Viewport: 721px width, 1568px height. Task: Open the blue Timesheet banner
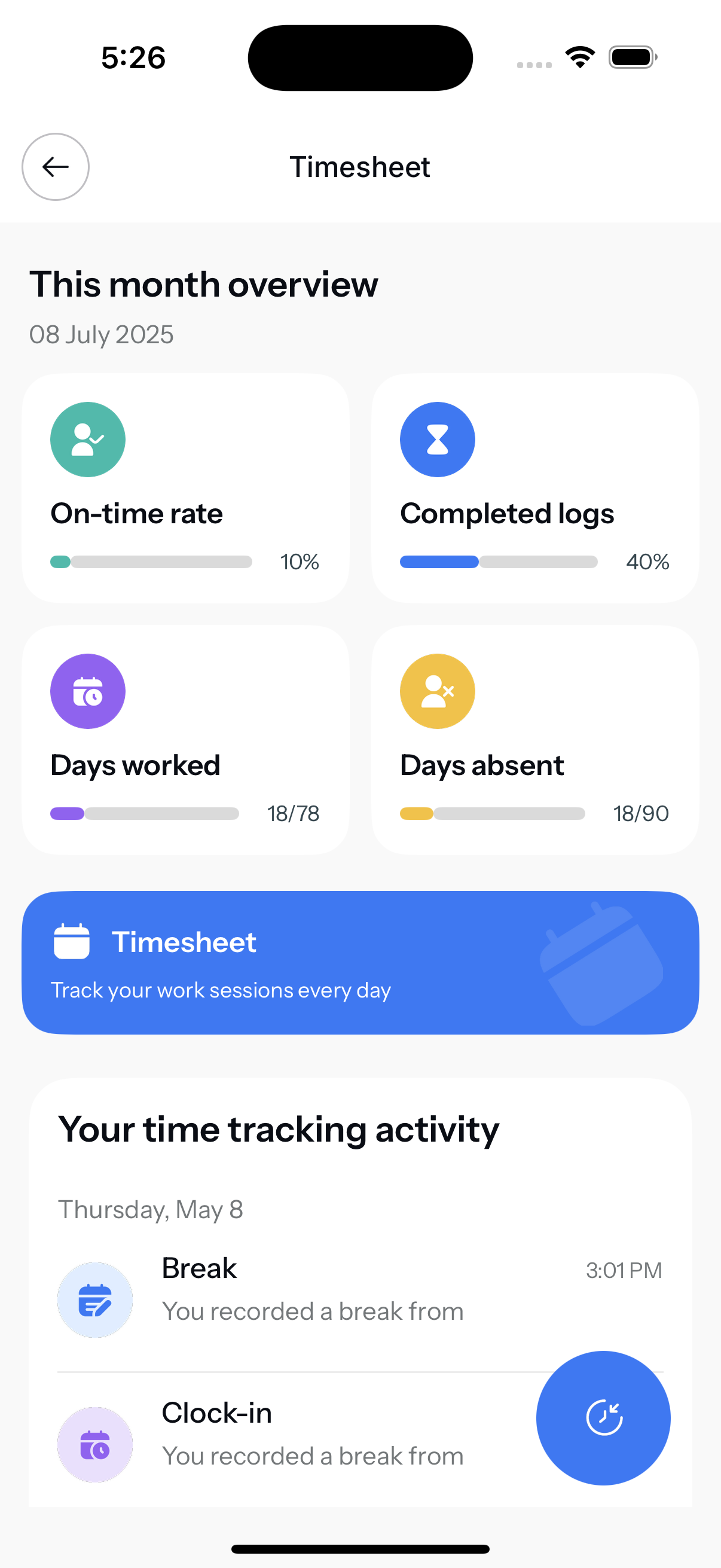360,963
